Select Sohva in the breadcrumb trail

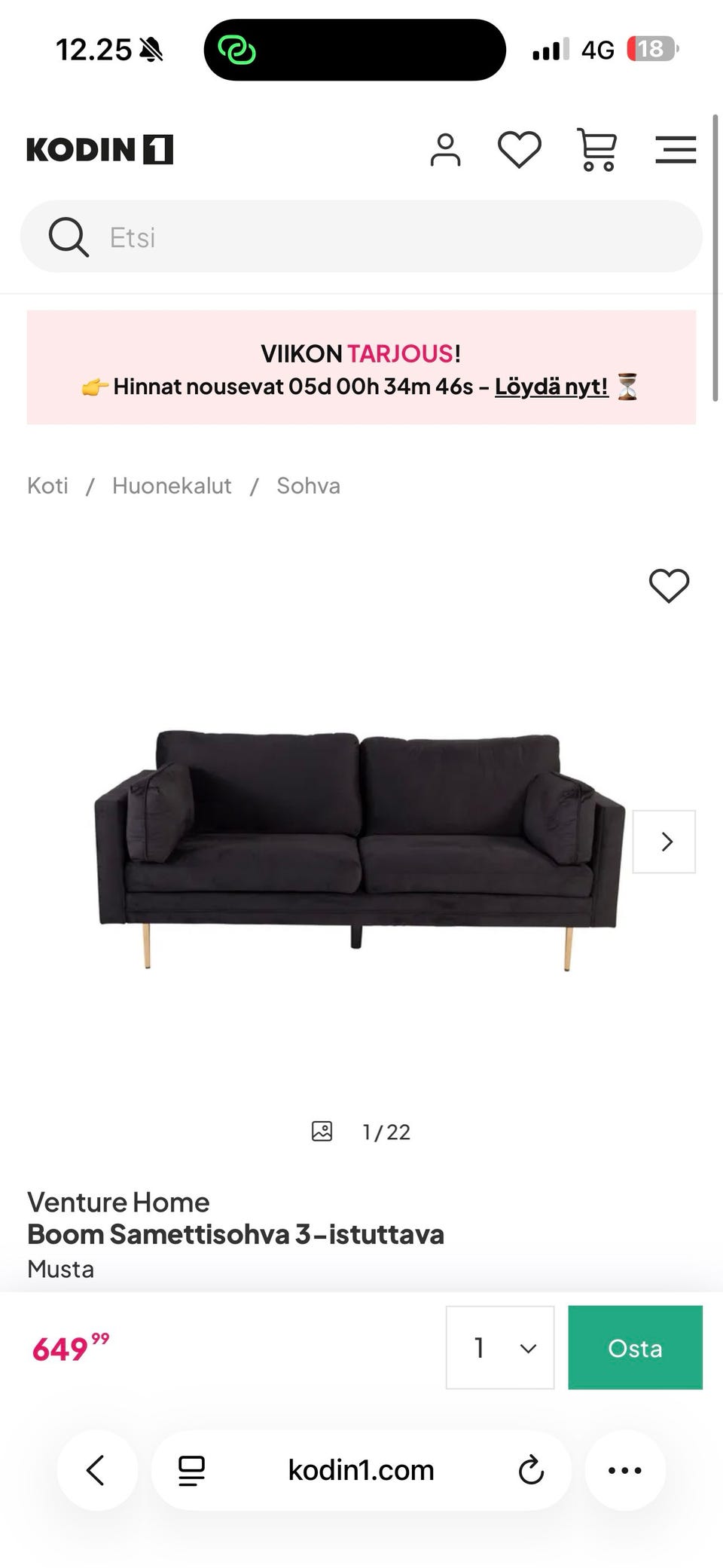(x=308, y=485)
